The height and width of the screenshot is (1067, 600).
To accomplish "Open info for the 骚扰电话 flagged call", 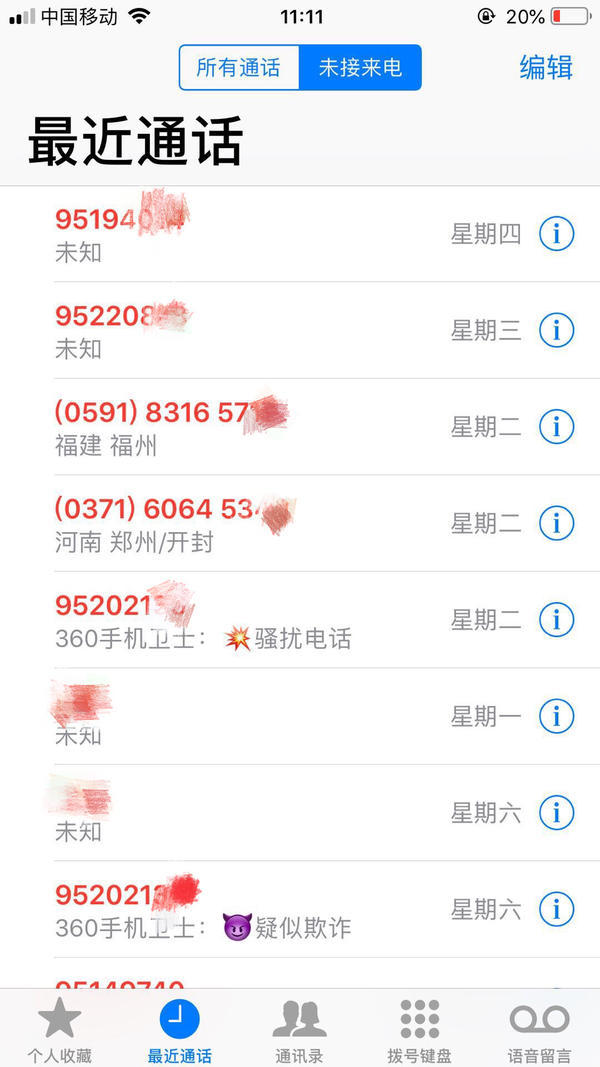I will [x=556, y=620].
